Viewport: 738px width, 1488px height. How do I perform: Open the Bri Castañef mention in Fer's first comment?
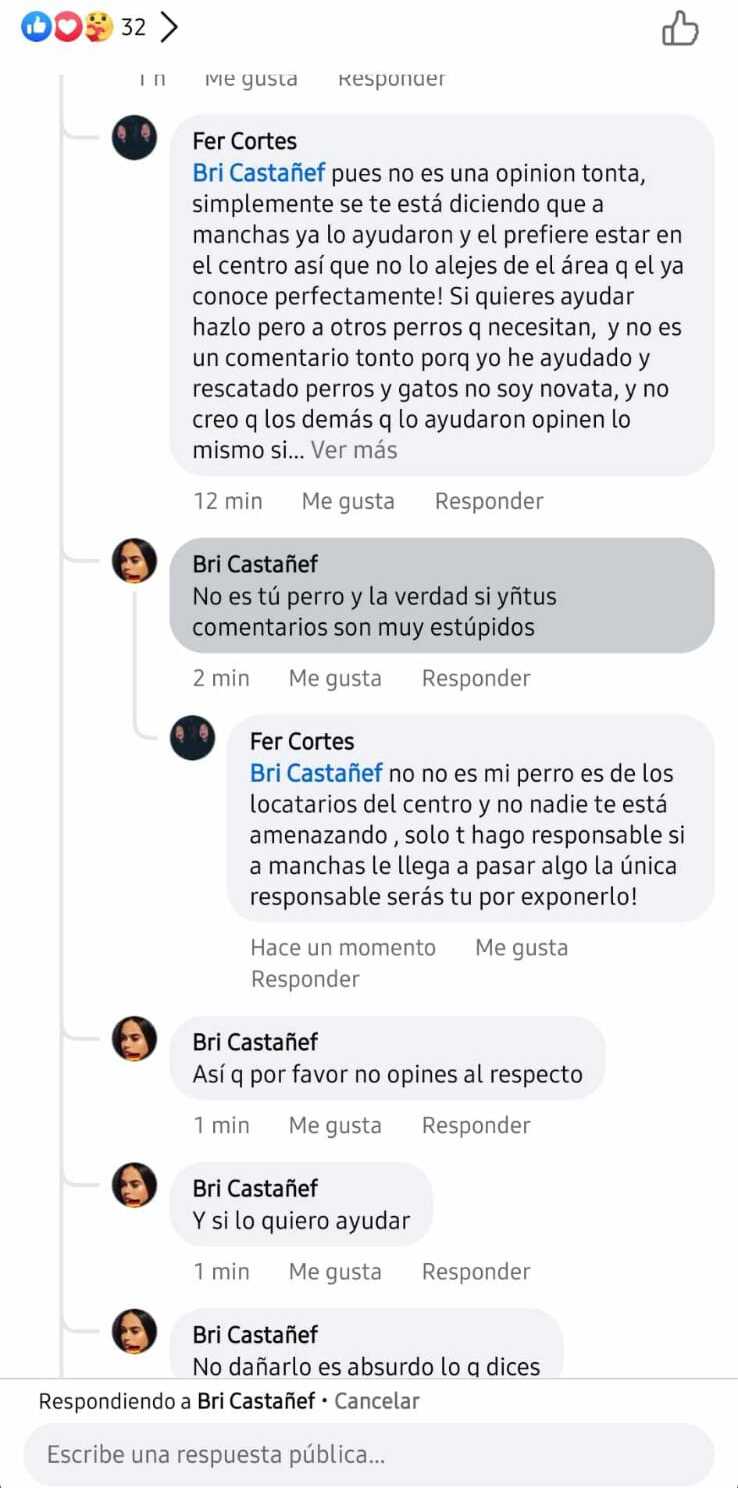click(x=258, y=173)
